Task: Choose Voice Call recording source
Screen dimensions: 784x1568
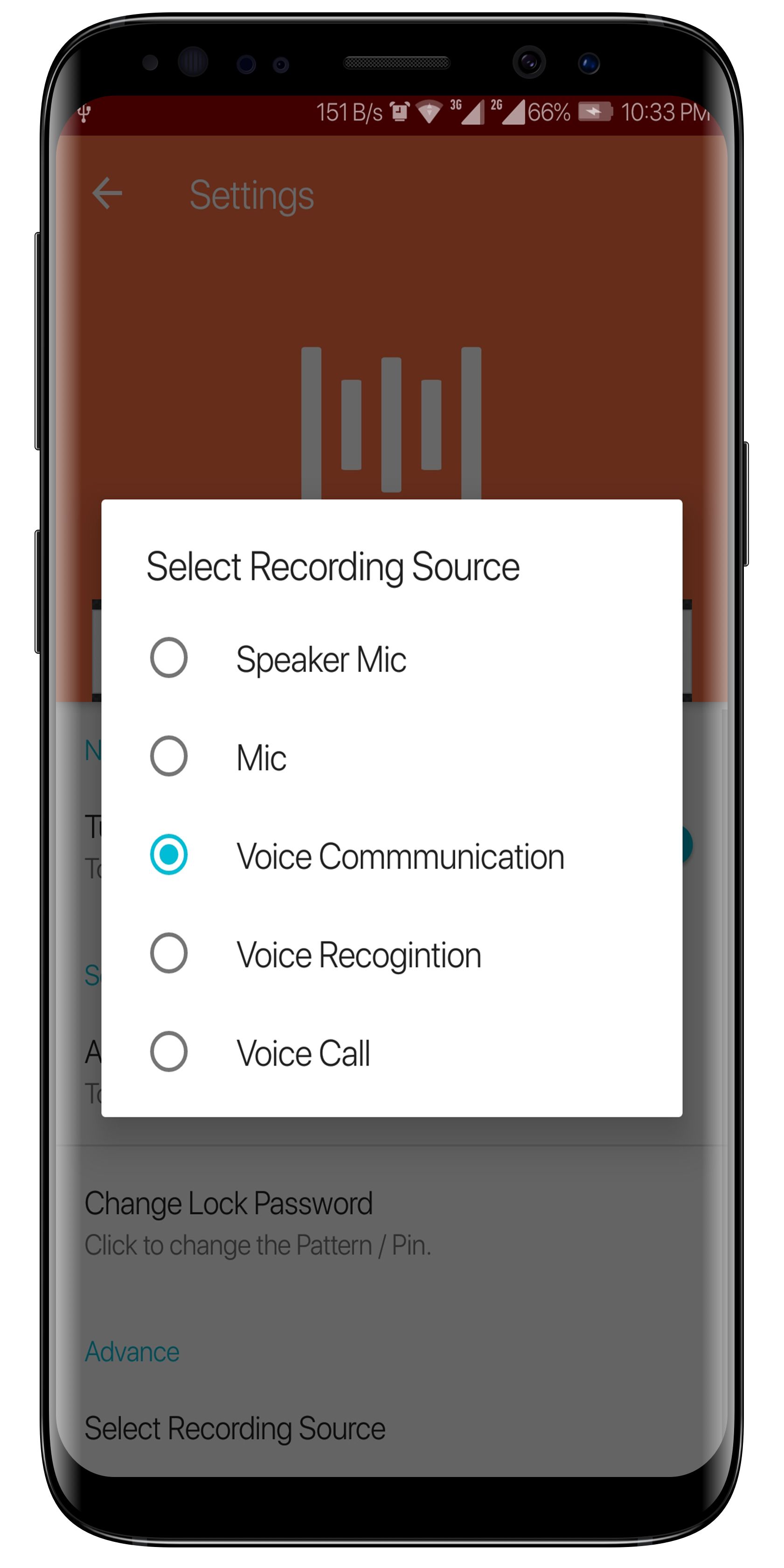Action: pos(168,1051)
